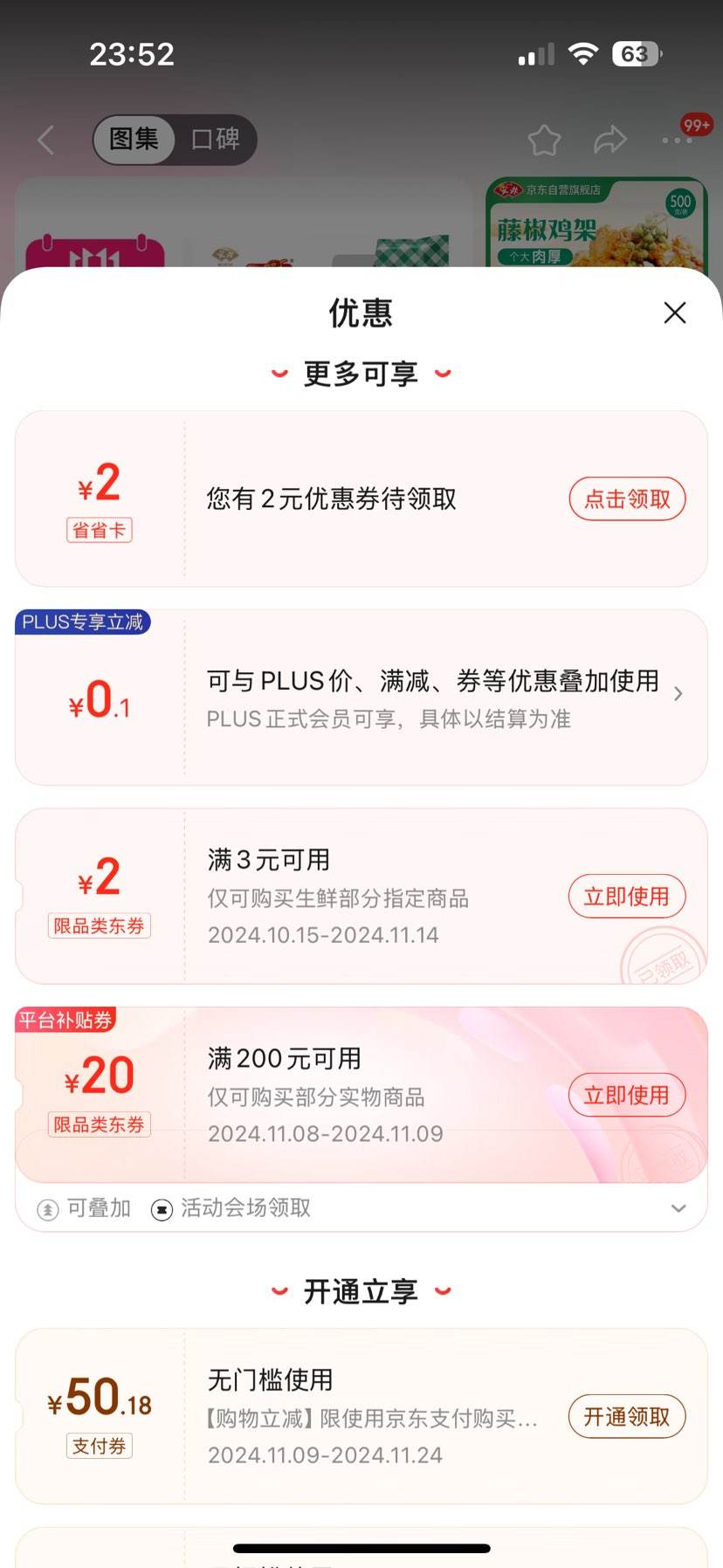Tap the 省省卡 tag on the ¥2 coupon
The image size is (723, 1568).
[99, 530]
